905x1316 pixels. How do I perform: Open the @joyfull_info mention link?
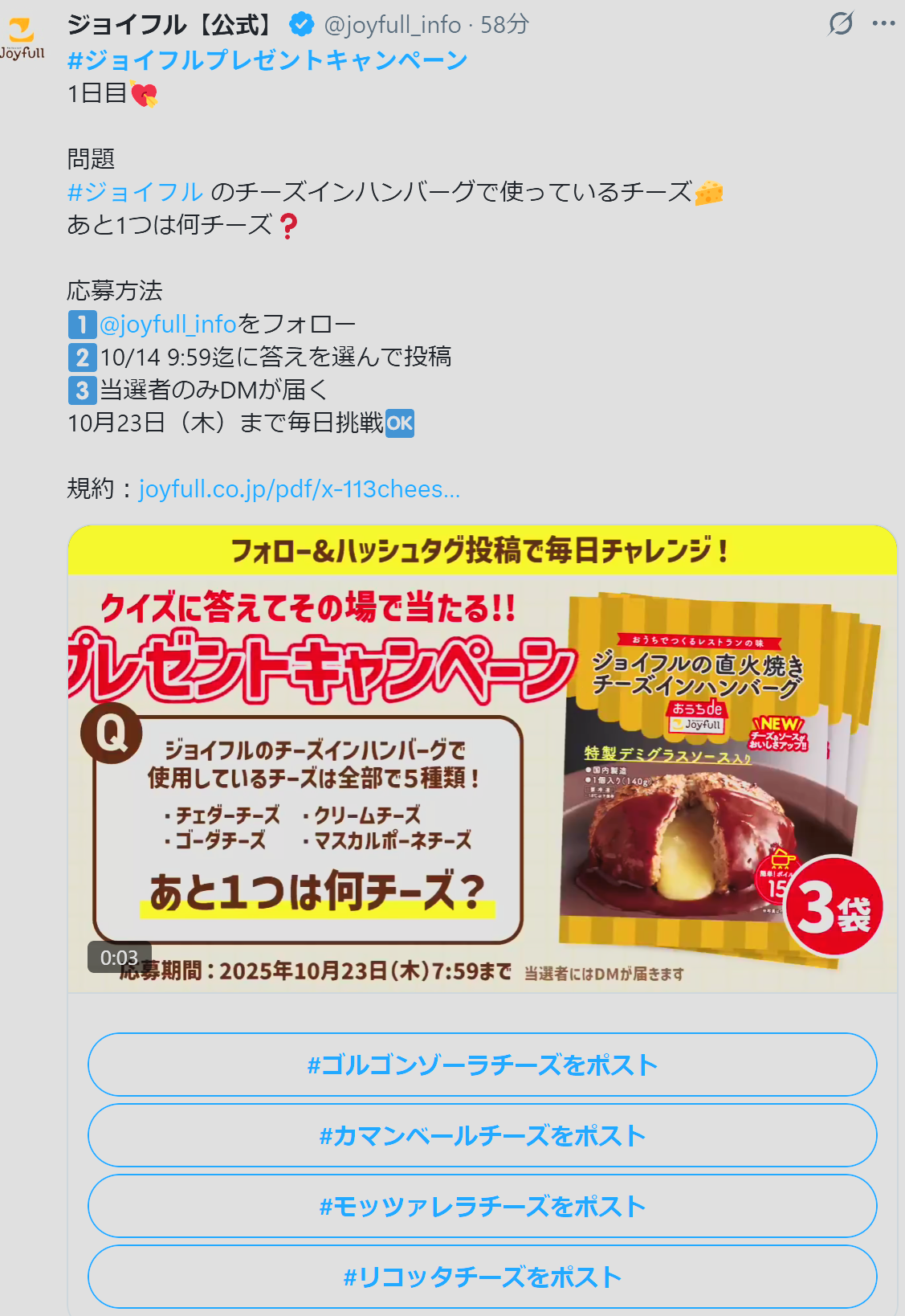[168, 324]
